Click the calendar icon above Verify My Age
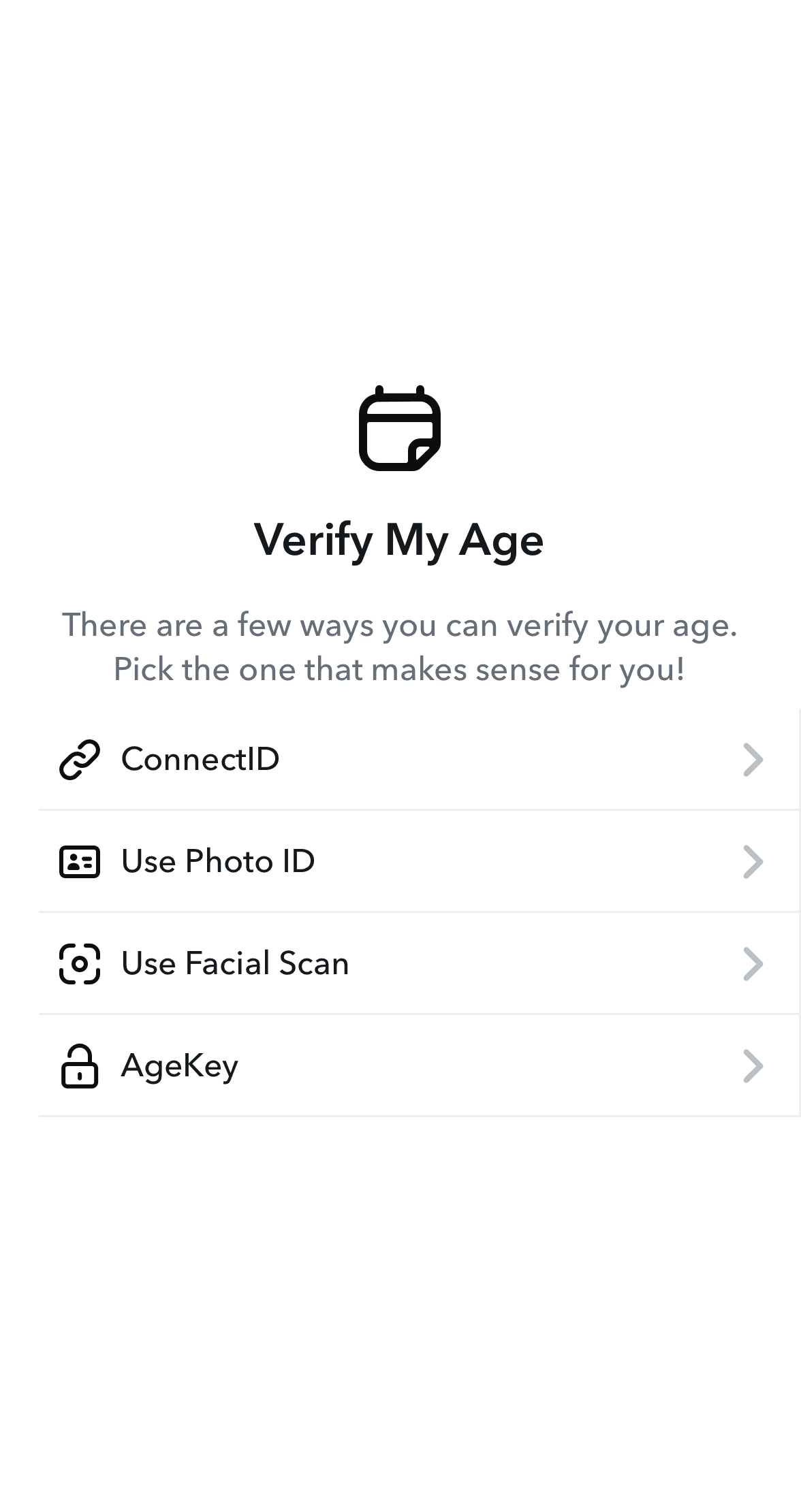Viewport: 801px width, 1512px height. click(x=400, y=428)
